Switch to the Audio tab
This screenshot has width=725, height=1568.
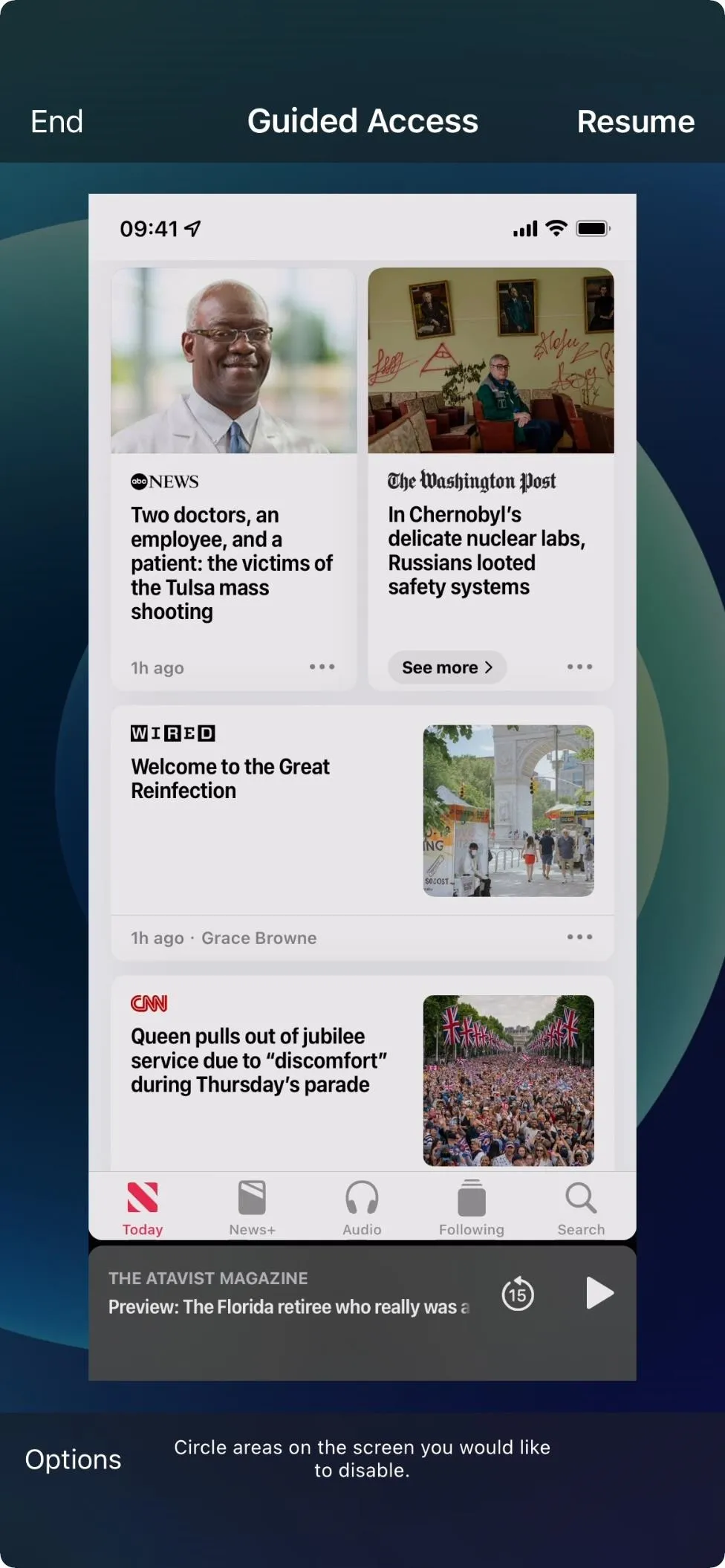click(362, 1208)
